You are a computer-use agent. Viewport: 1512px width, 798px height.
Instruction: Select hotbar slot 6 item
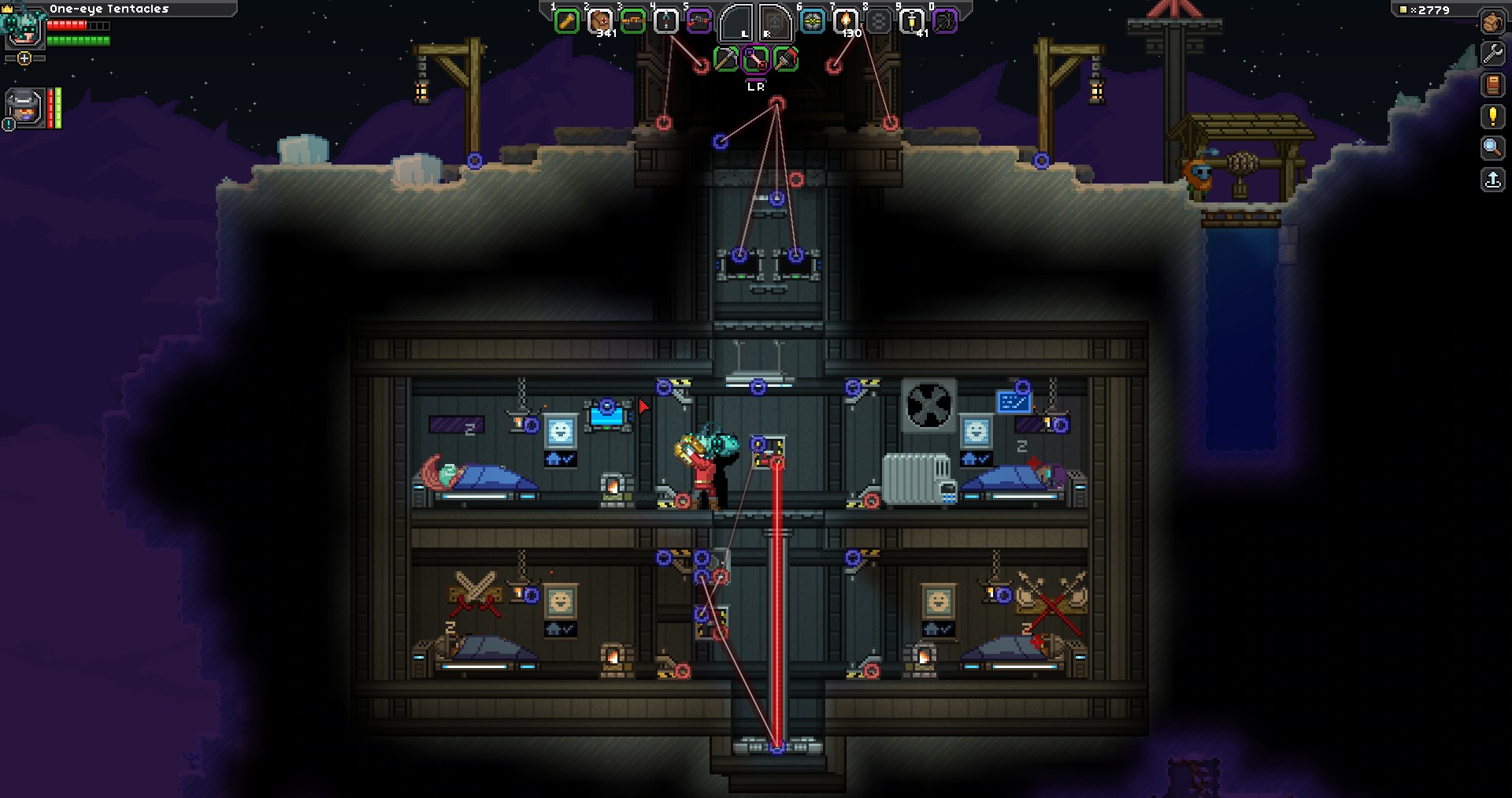[x=812, y=21]
